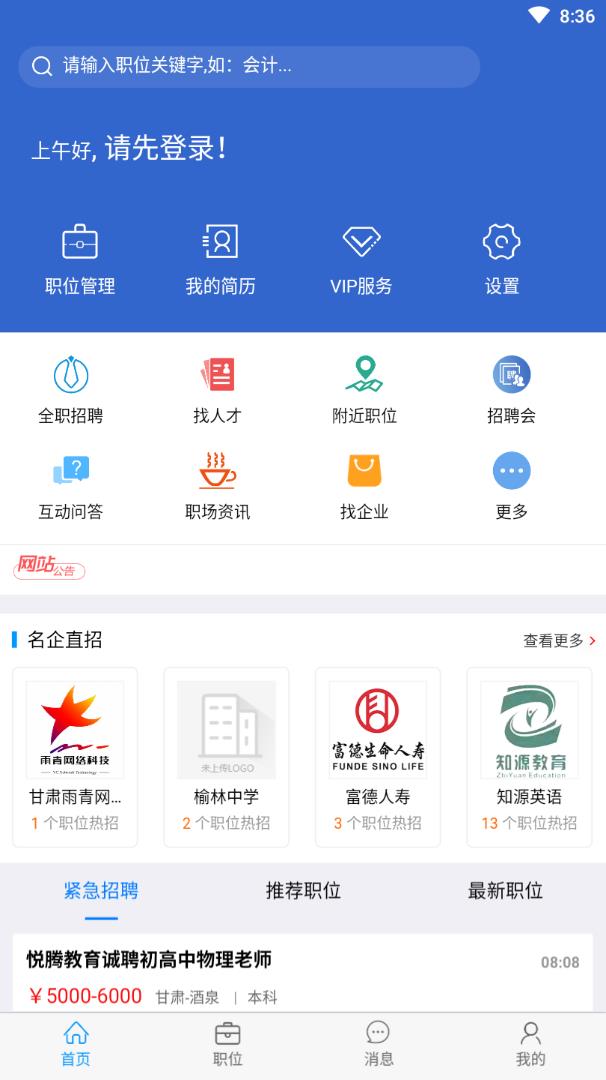This screenshot has height=1080, width=606.
Task: Open 设置 settings
Action: [501, 258]
